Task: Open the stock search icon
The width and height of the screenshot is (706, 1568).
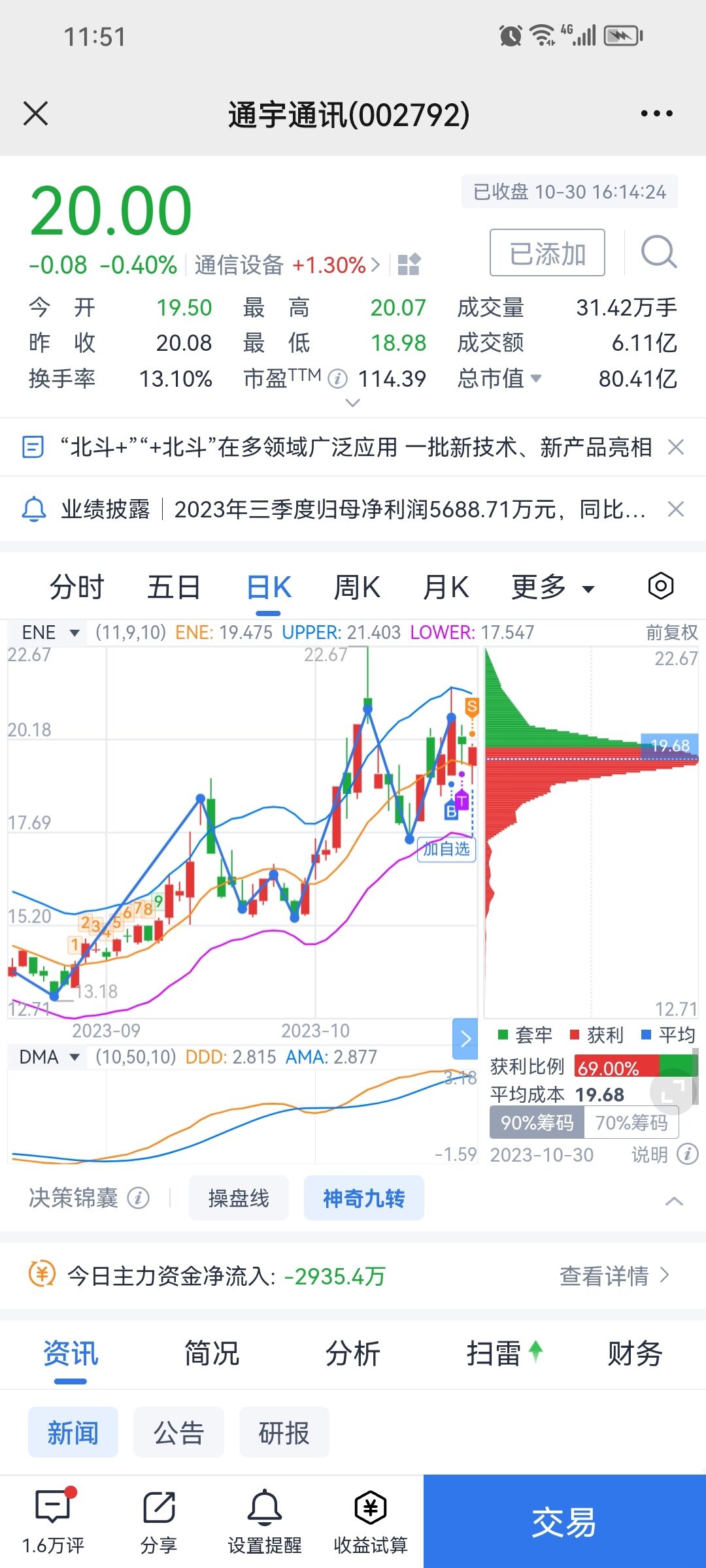Action: coord(658,252)
